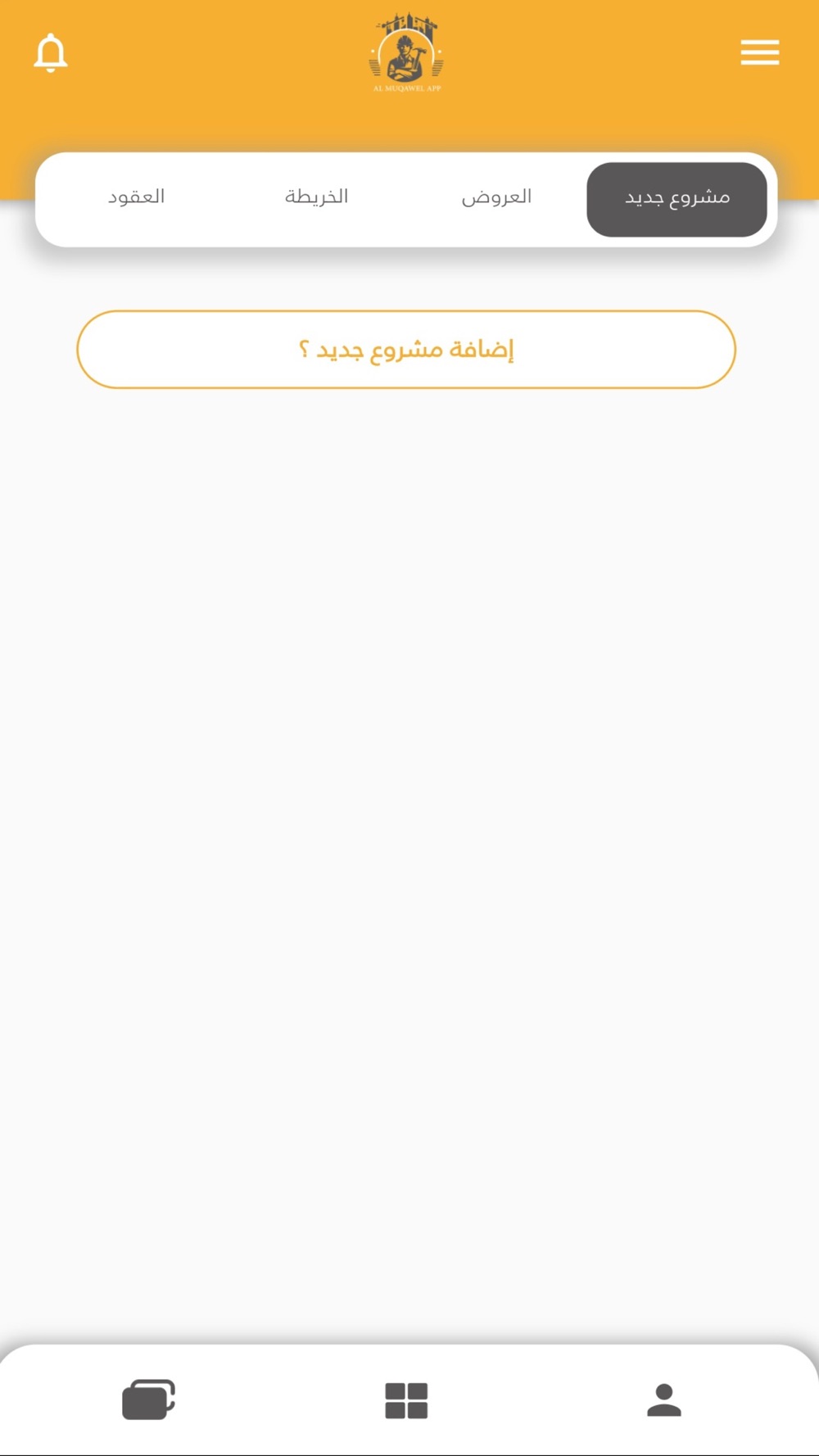
Task: Open the profile tab
Action: (x=663, y=1400)
